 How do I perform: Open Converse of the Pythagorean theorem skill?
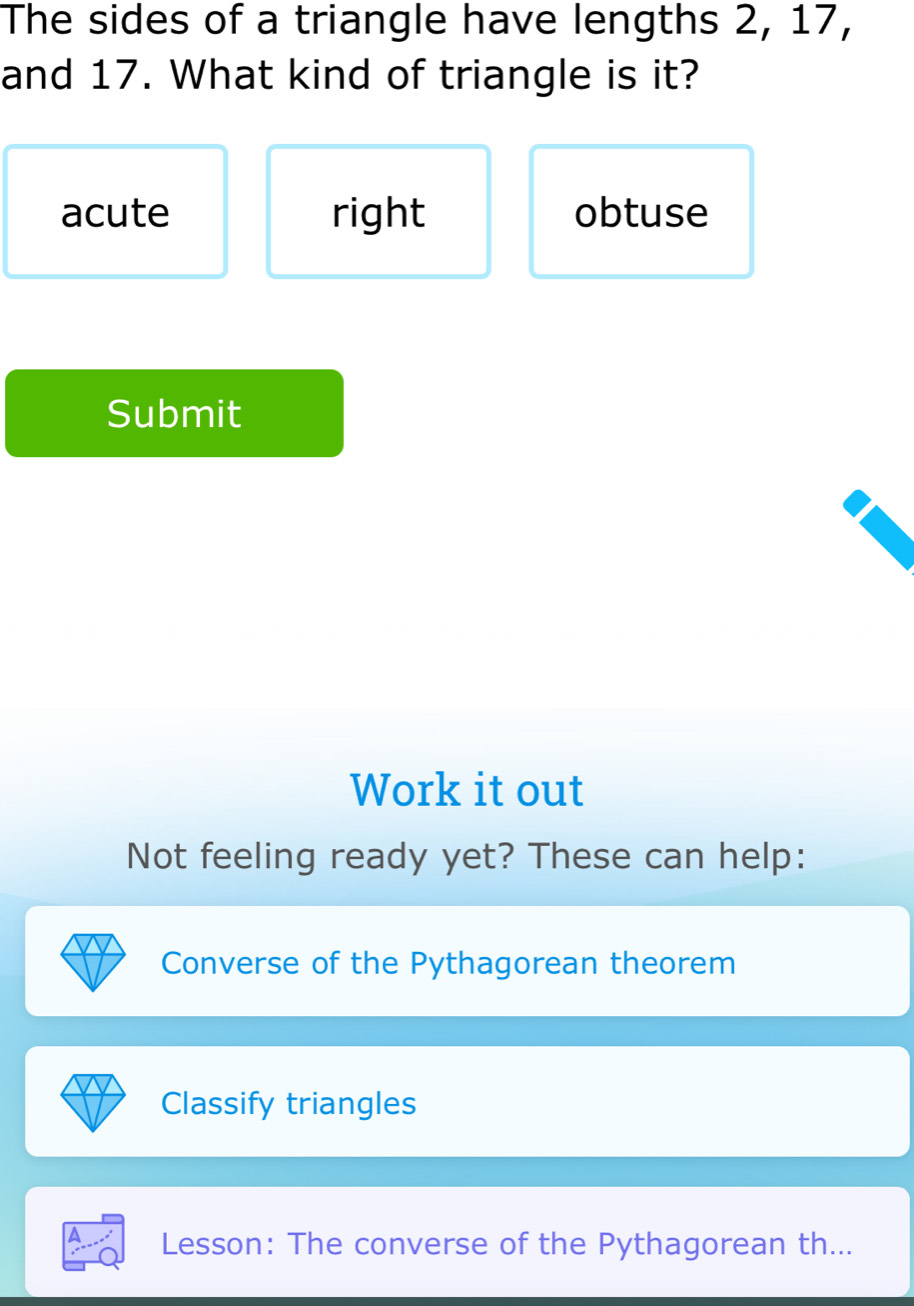click(467, 962)
